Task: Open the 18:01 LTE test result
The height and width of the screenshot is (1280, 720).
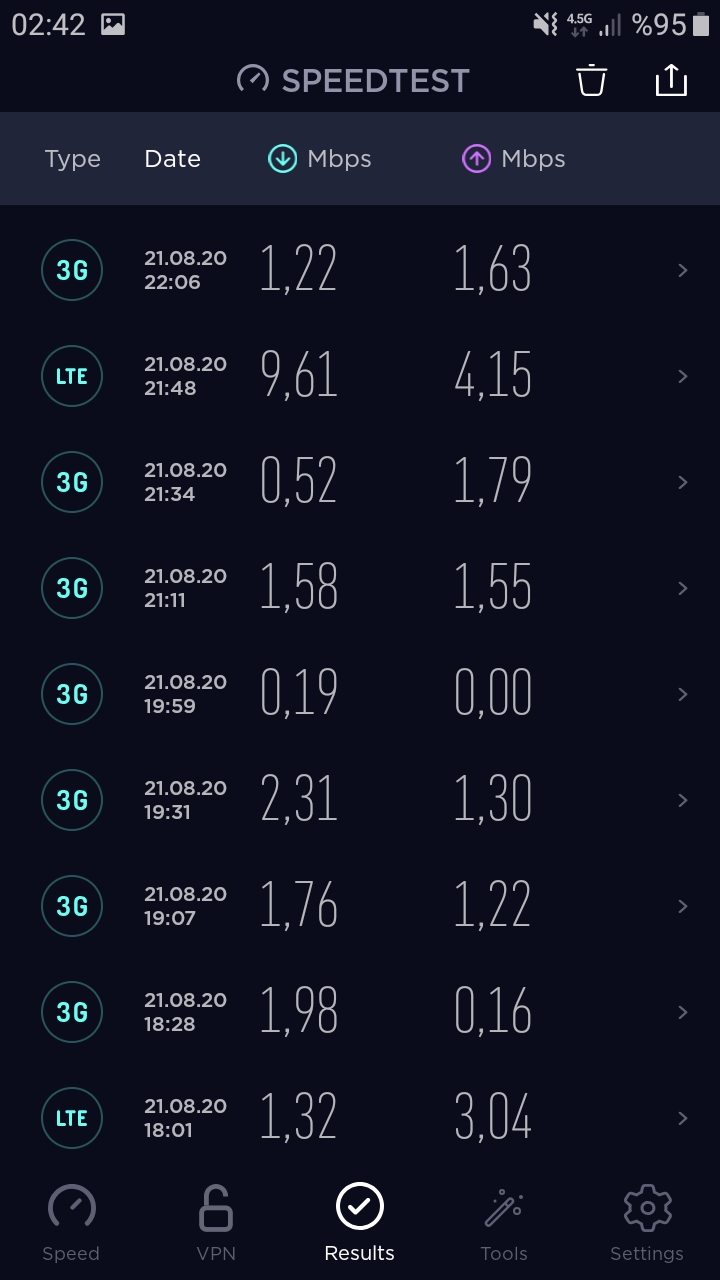Action: tap(360, 1118)
